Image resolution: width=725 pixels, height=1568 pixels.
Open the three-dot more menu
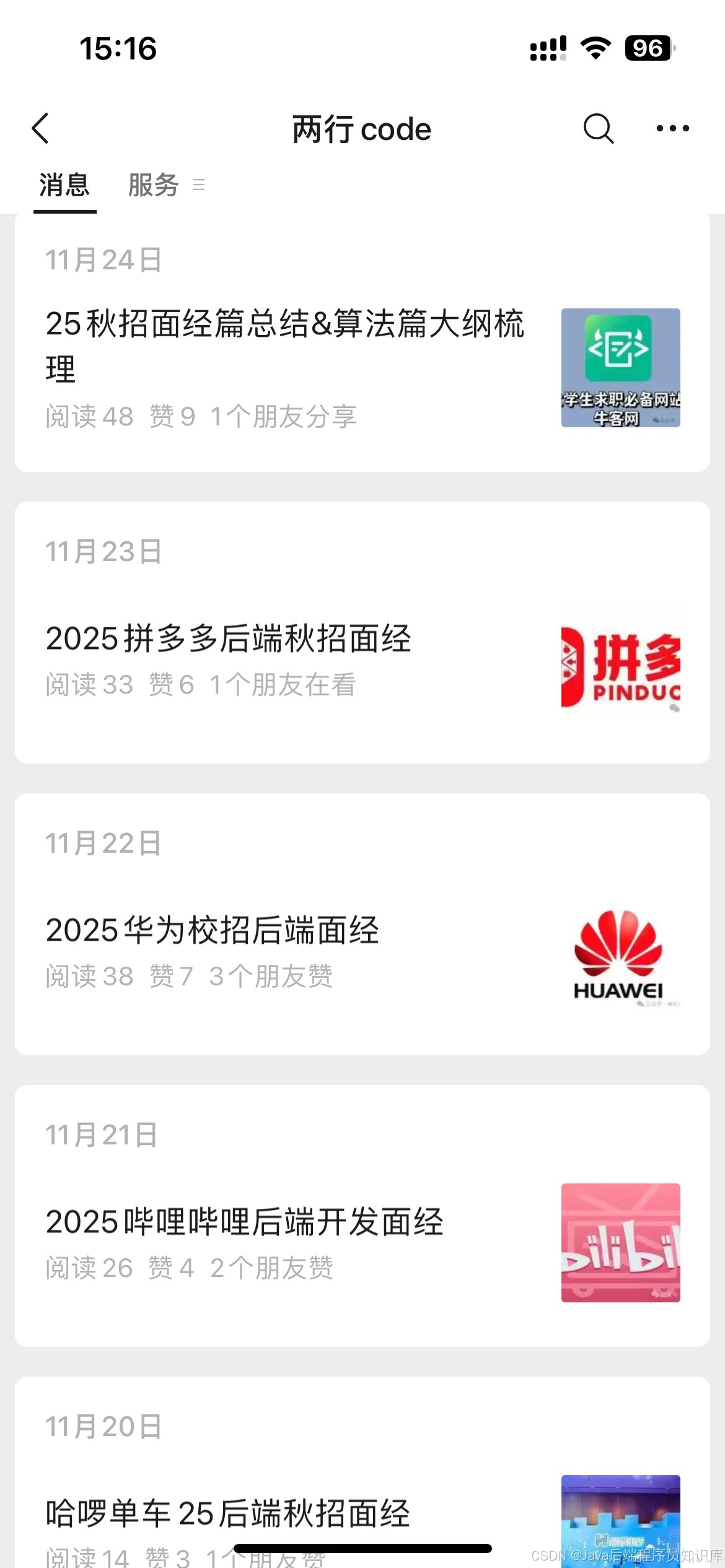(x=672, y=129)
